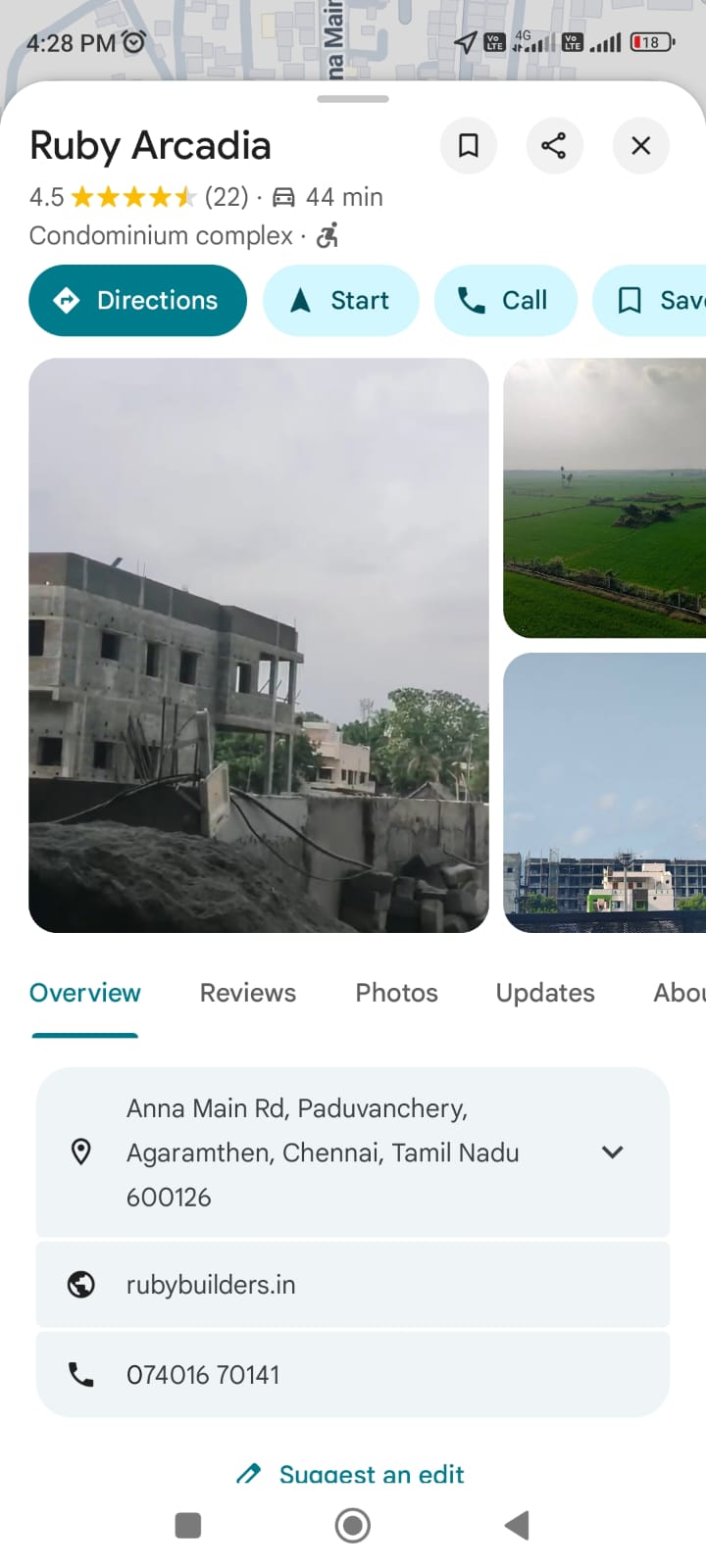706x1568 pixels.
Task: Switch to the Photos tab
Action: 396,993
